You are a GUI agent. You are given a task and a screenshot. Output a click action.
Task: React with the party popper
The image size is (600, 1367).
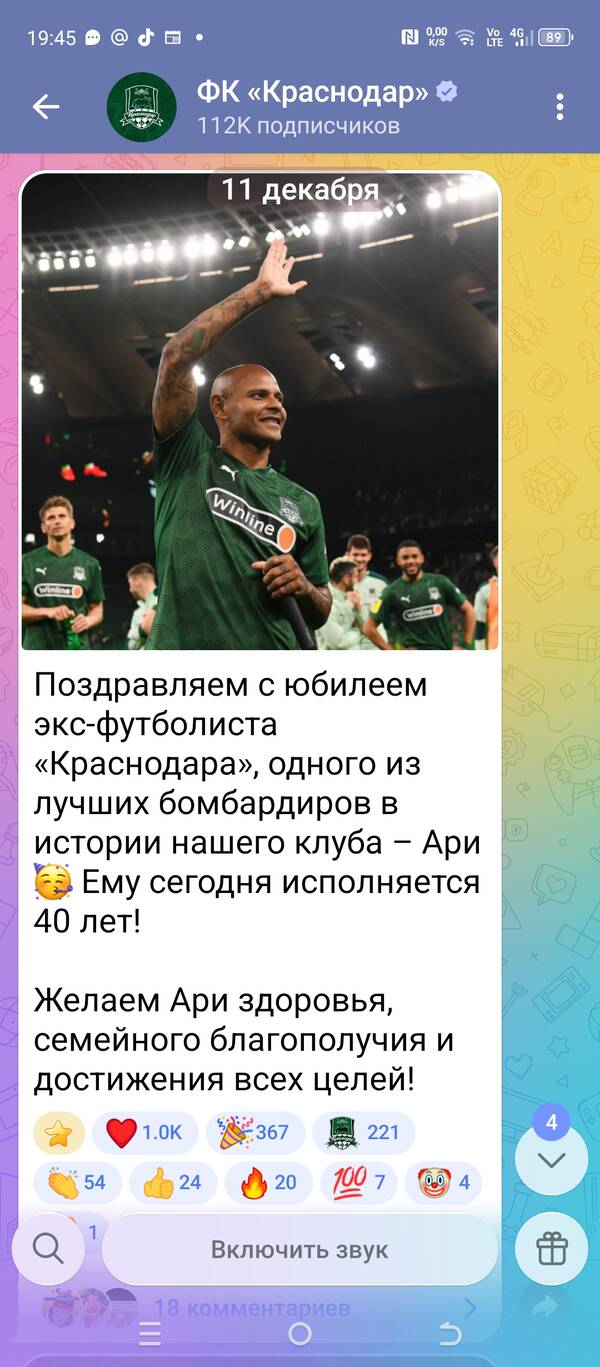255,1132
